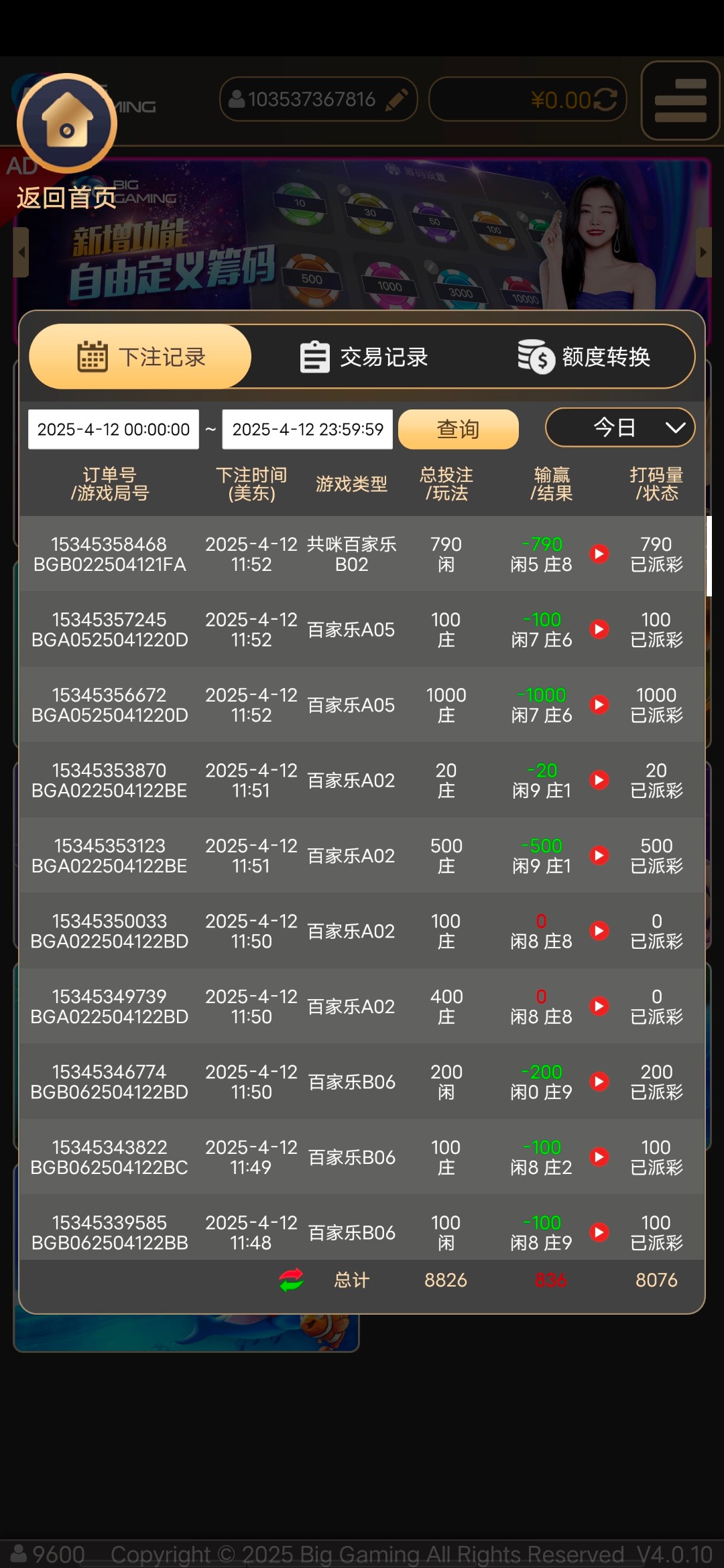Play replay for order 15345339585
Image resolution: width=724 pixels, height=1568 pixels.
(599, 1232)
